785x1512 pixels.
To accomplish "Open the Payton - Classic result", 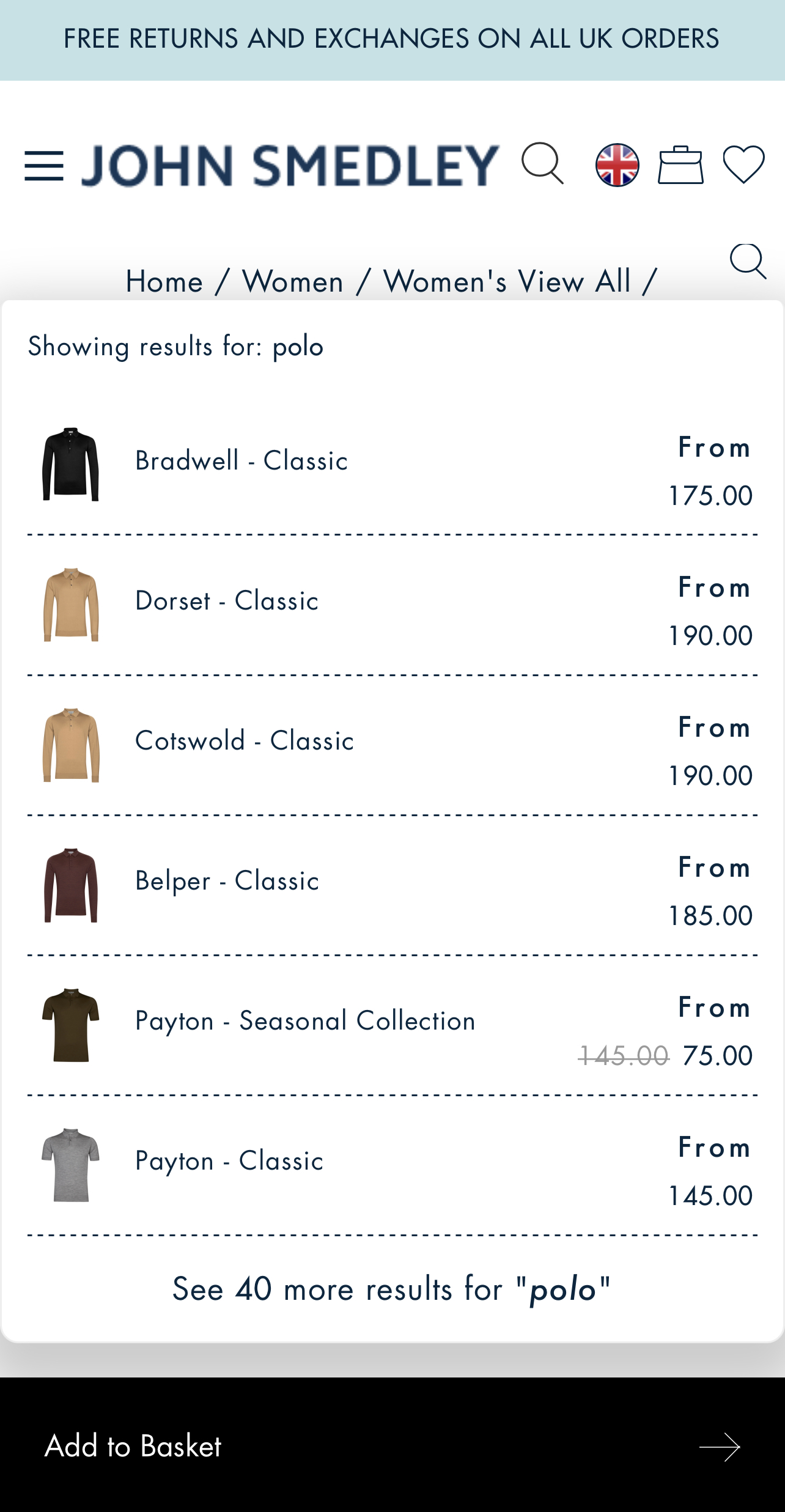I will (x=392, y=1165).
